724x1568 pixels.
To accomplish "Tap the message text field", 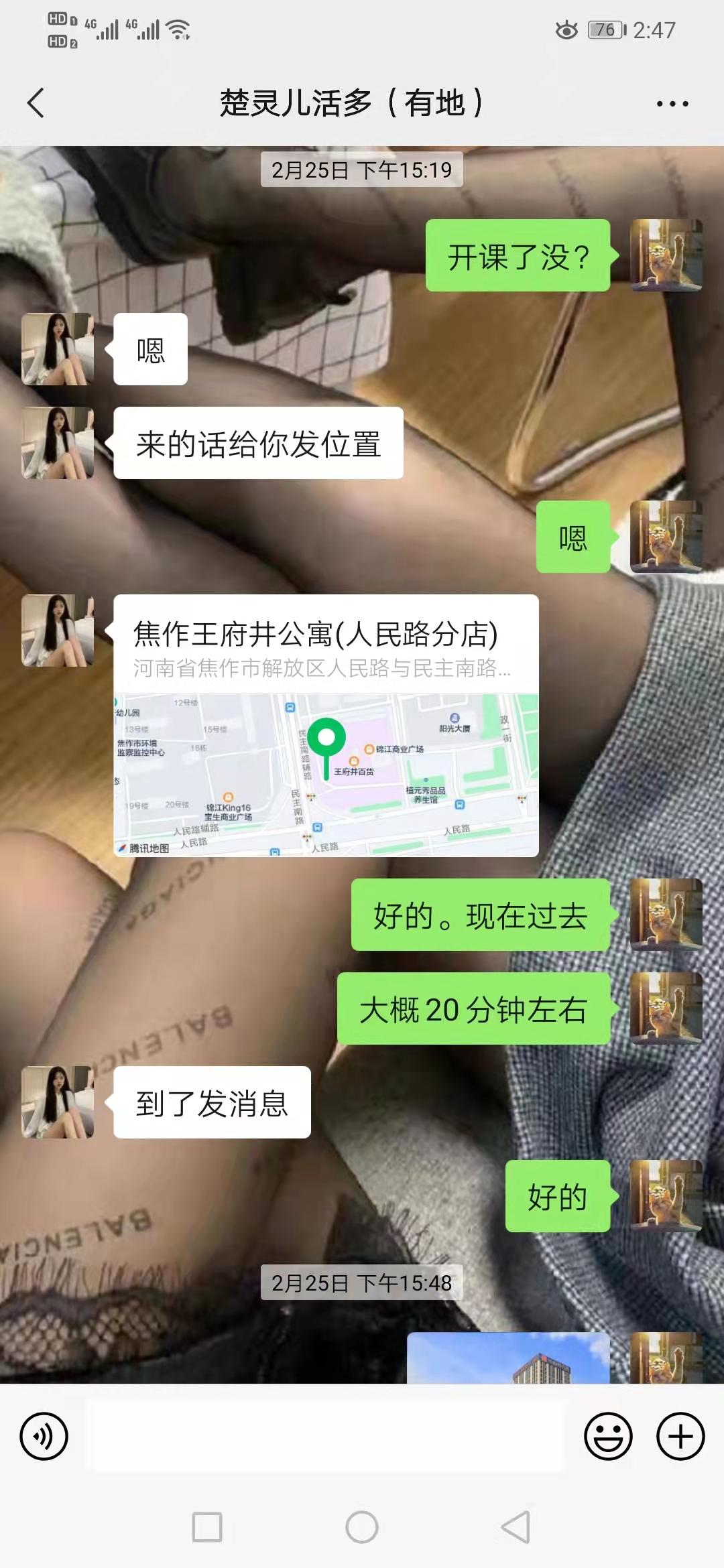I will pyautogui.click(x=328, y=1436).
